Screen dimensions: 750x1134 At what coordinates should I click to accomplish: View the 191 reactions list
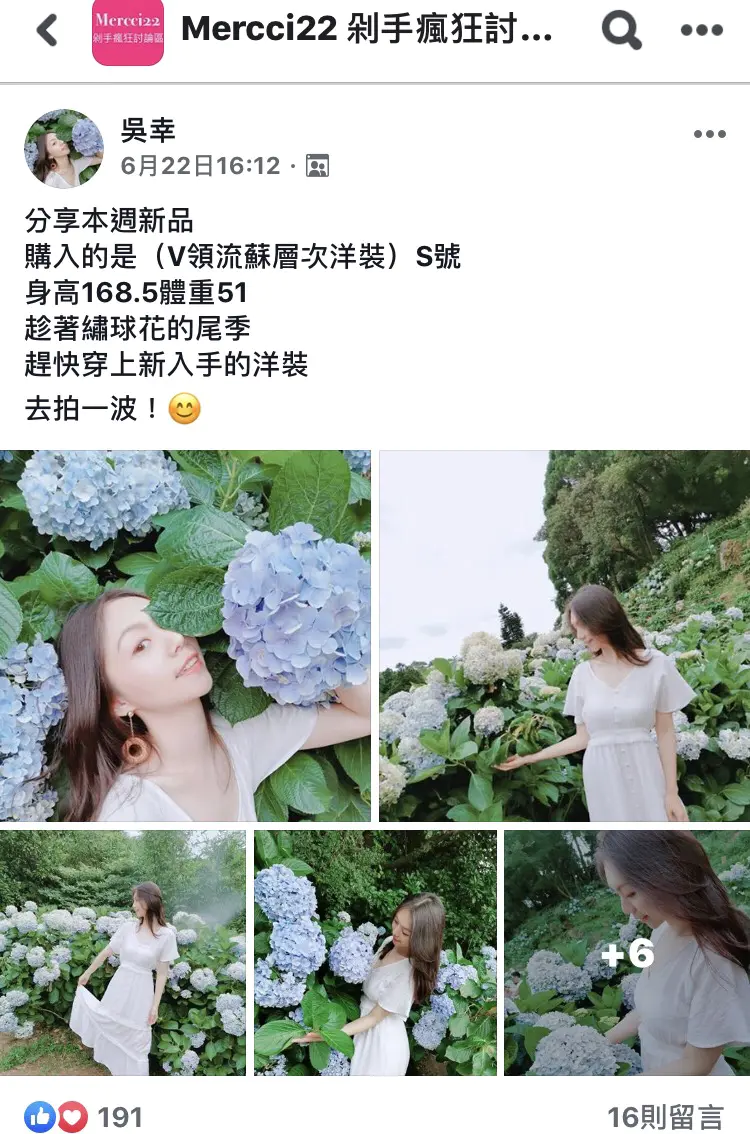click(x=86, y=1116)
